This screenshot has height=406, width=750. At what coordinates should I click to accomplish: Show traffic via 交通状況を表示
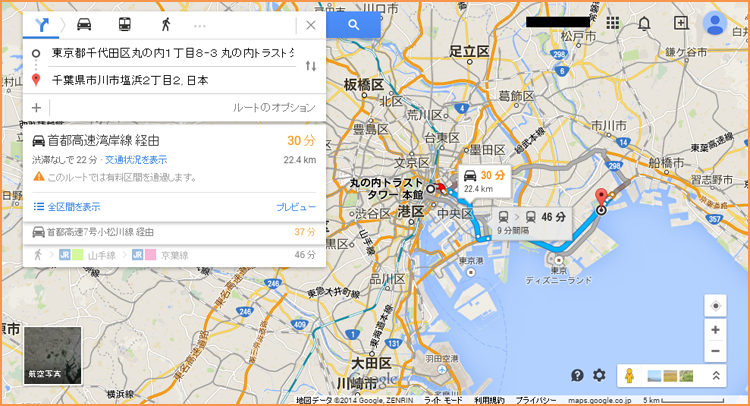click(x=136, y=160)
